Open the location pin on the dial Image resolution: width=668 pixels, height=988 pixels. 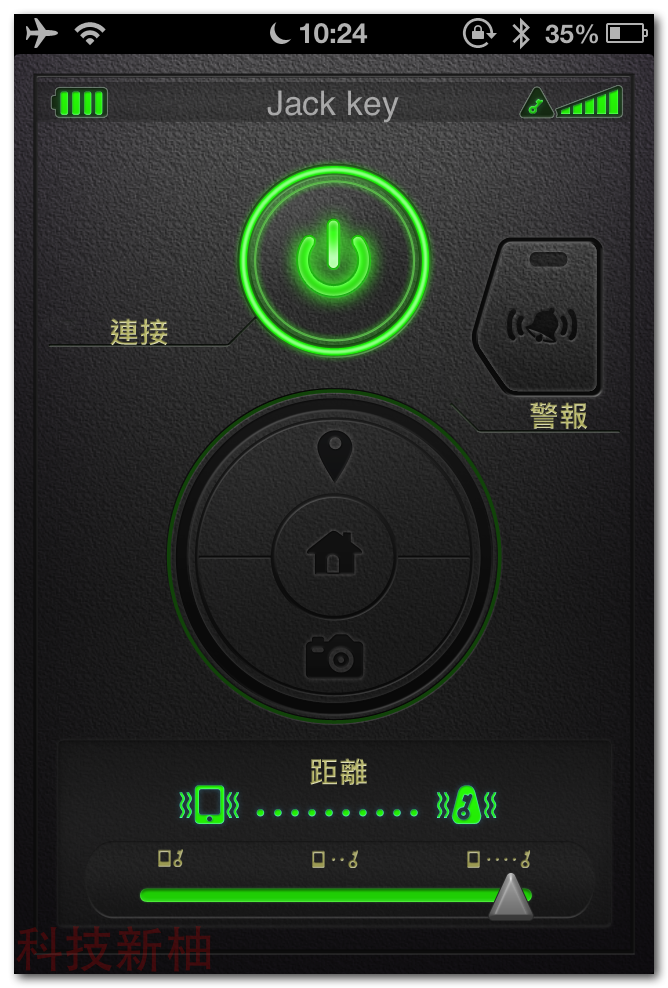coord(334,456)
